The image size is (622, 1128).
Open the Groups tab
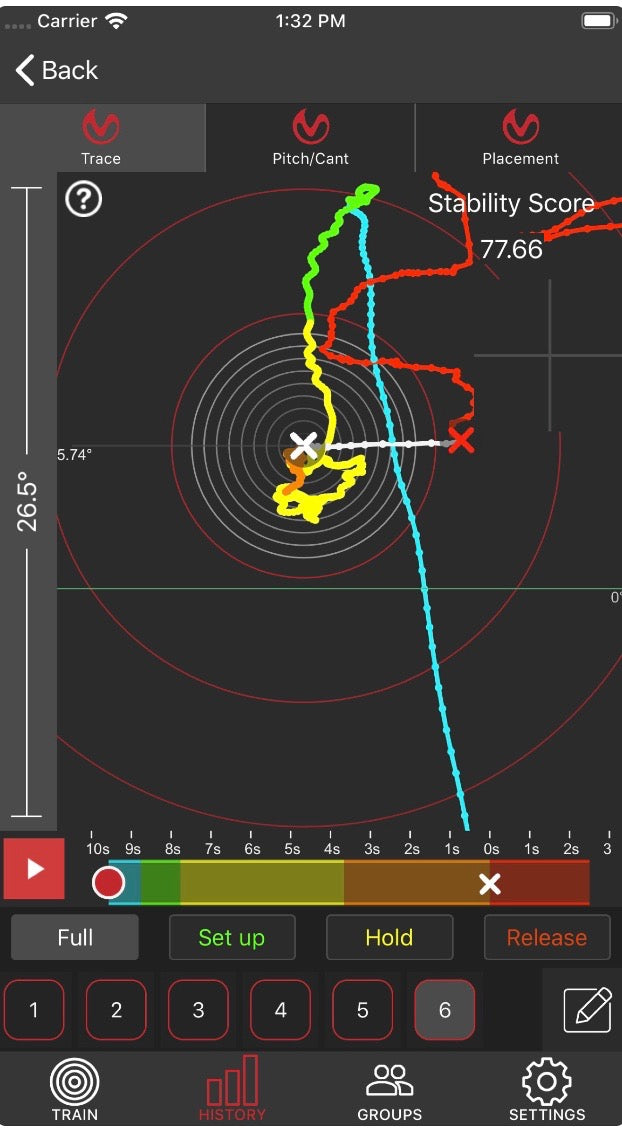click(389, 1090)
